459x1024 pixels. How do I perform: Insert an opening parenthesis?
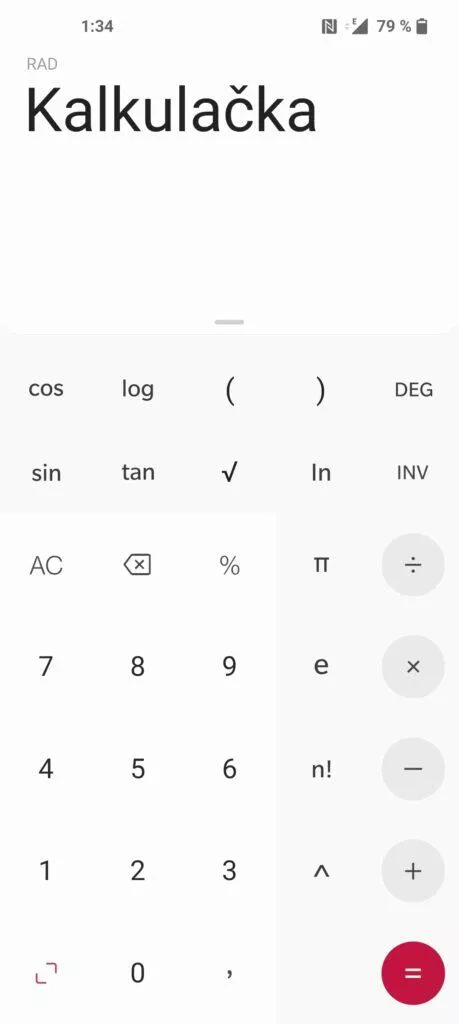229,391
